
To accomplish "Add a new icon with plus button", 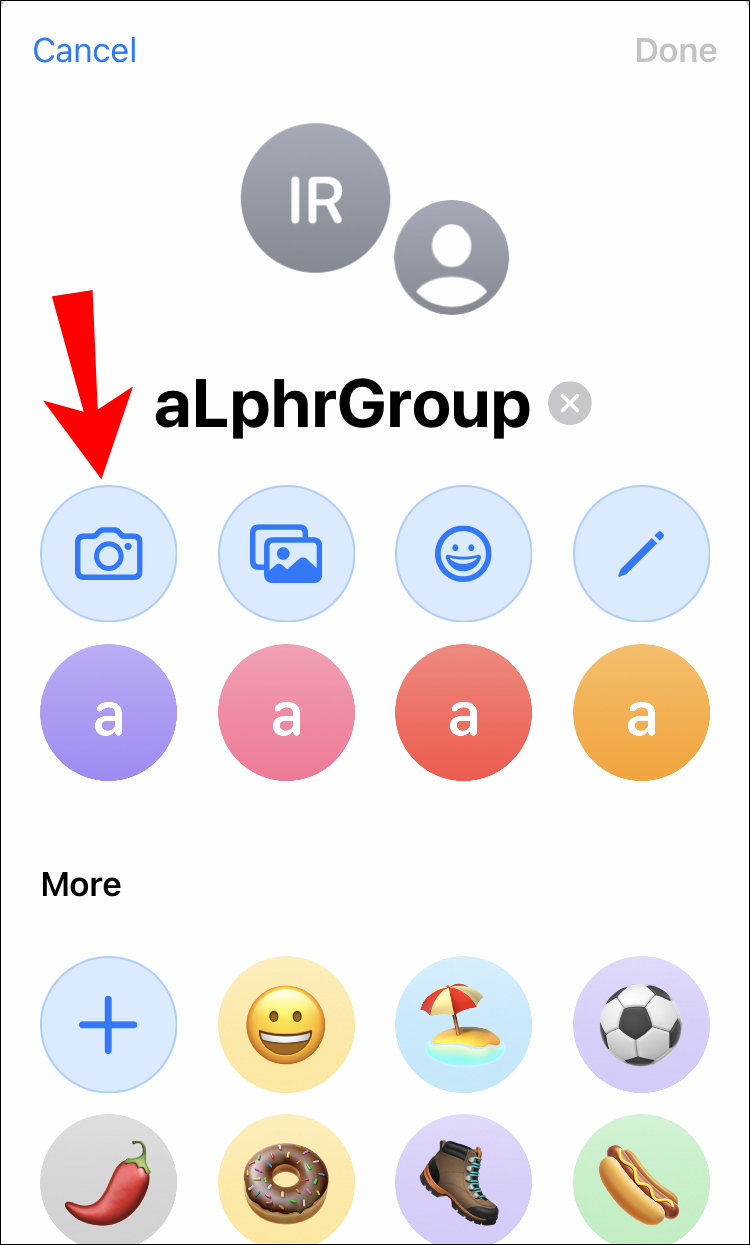I will [108, 1024].
